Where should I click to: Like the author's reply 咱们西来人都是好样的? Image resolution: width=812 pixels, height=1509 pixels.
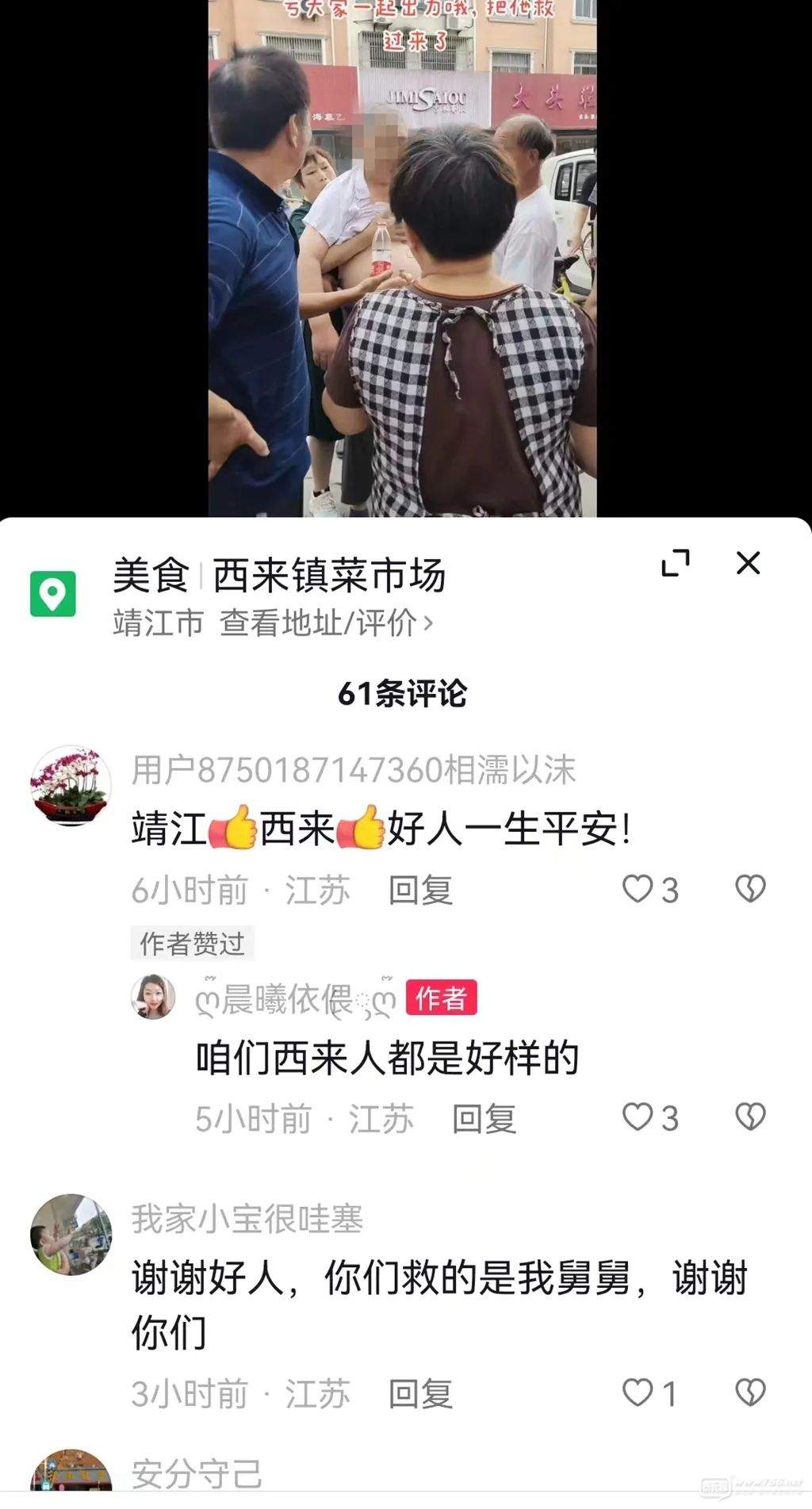pyautogui.click(x=638, y=1117)
